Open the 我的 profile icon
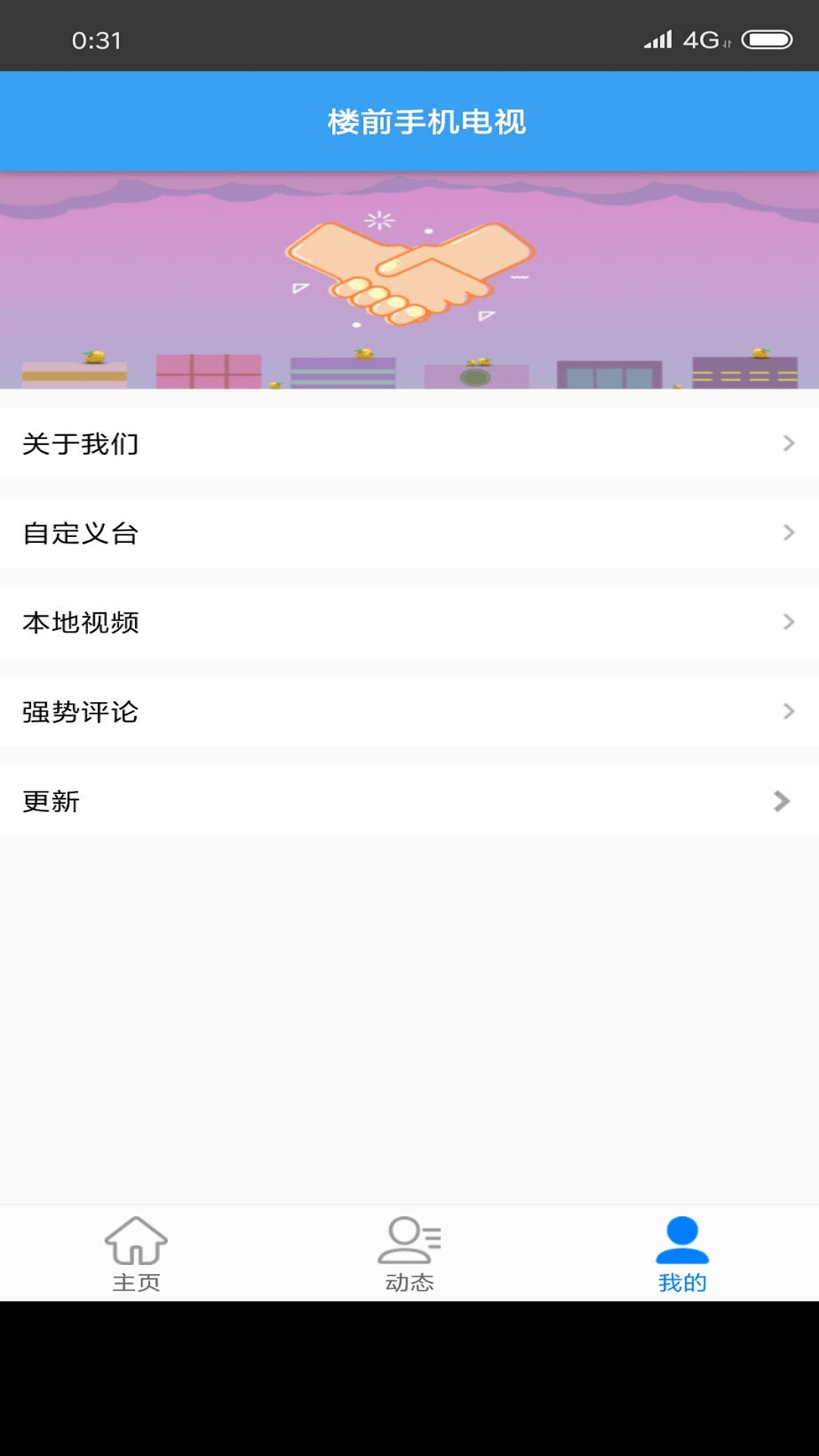 pyautogui.click(x=680, y=1236)
